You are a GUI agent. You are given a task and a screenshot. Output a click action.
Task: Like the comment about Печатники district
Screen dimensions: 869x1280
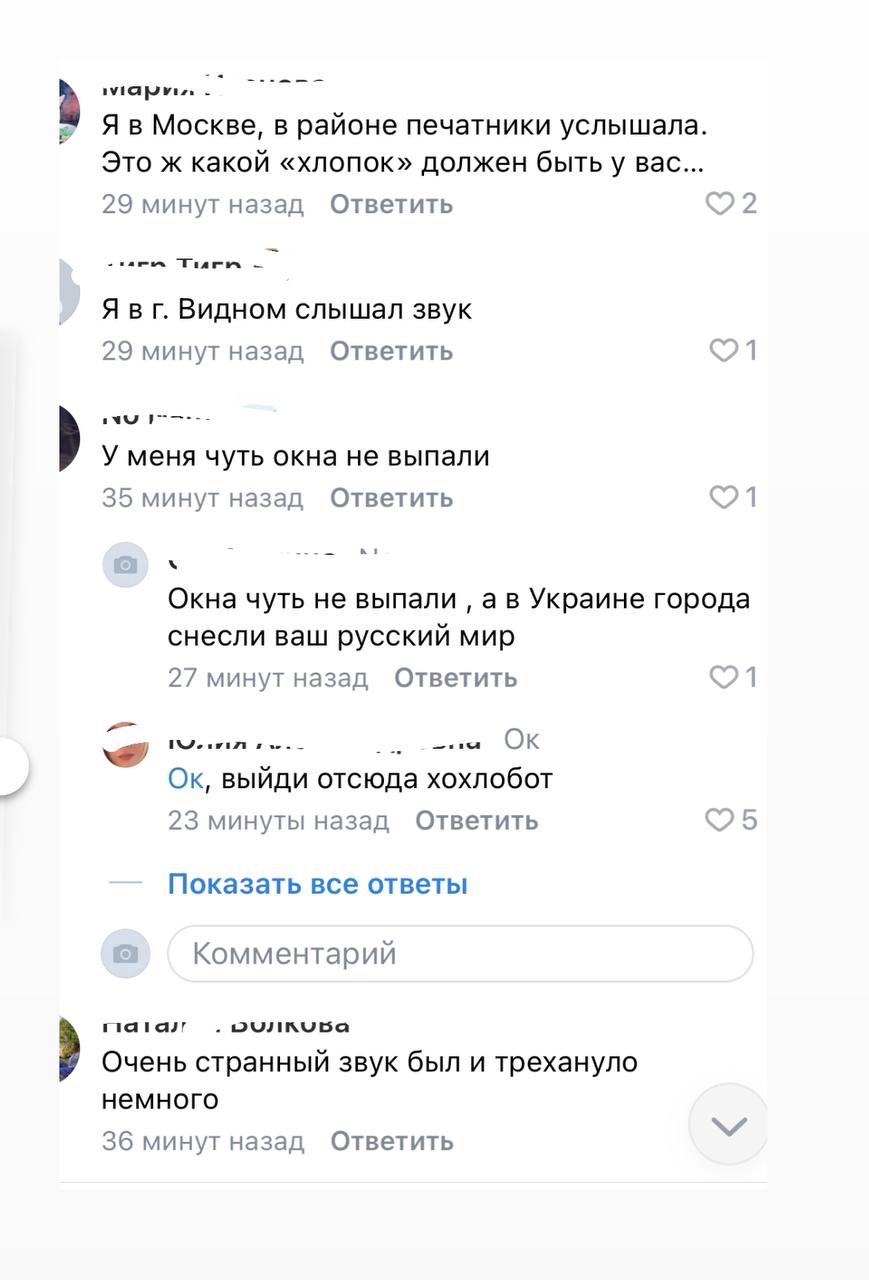click(720, 204)
